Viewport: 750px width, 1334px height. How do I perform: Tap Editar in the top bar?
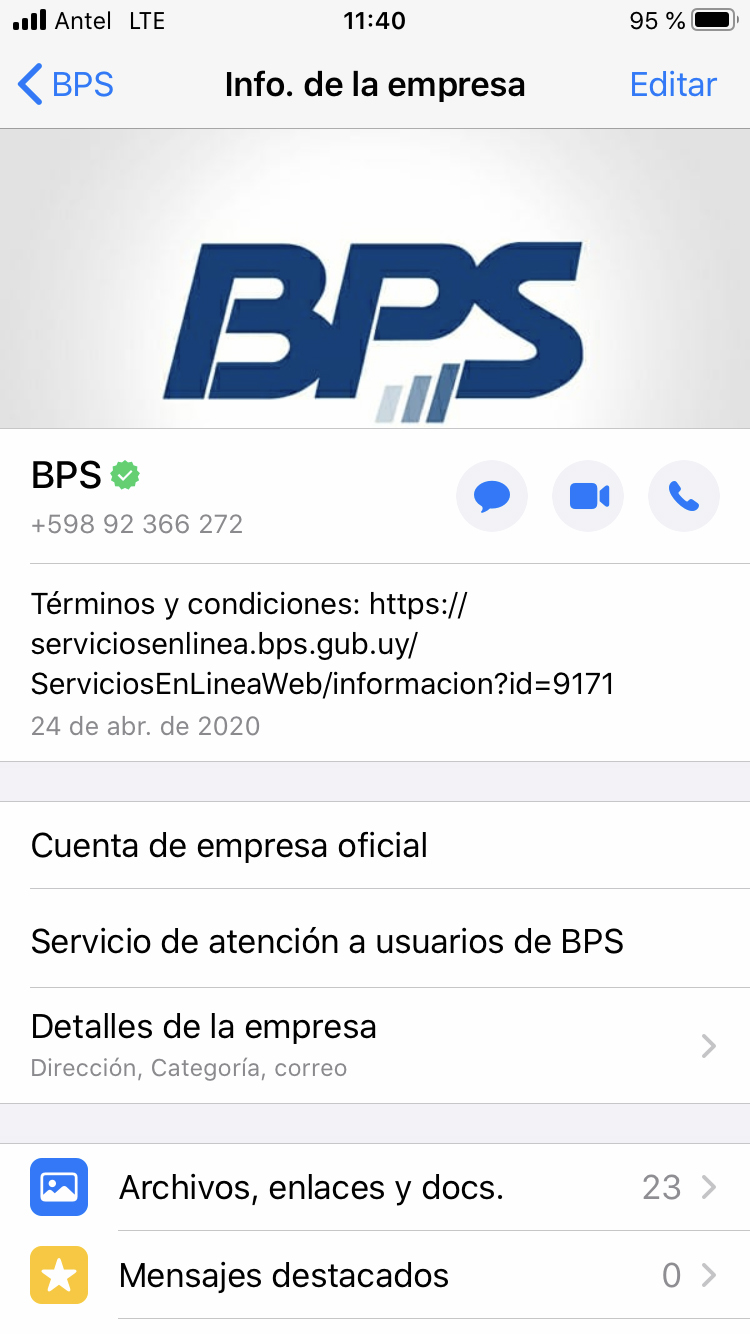673,85
